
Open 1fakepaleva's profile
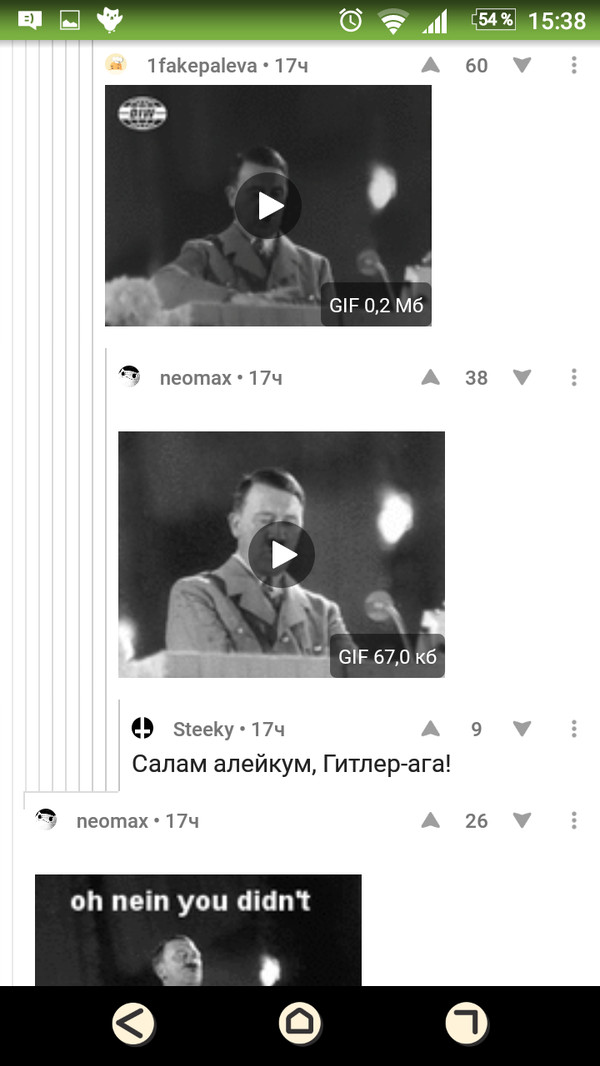pos(202,66)
